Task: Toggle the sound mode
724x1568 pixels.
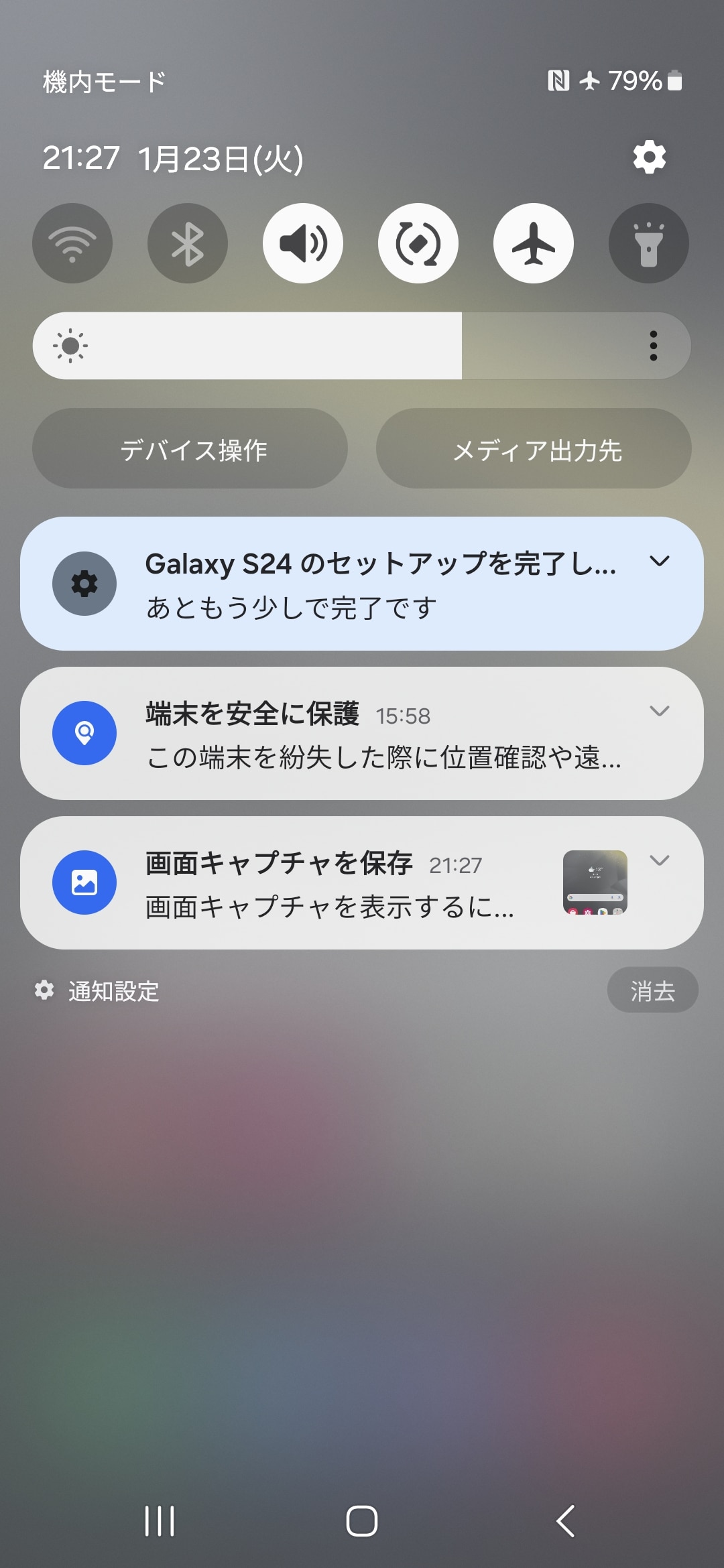Action: 303,243
